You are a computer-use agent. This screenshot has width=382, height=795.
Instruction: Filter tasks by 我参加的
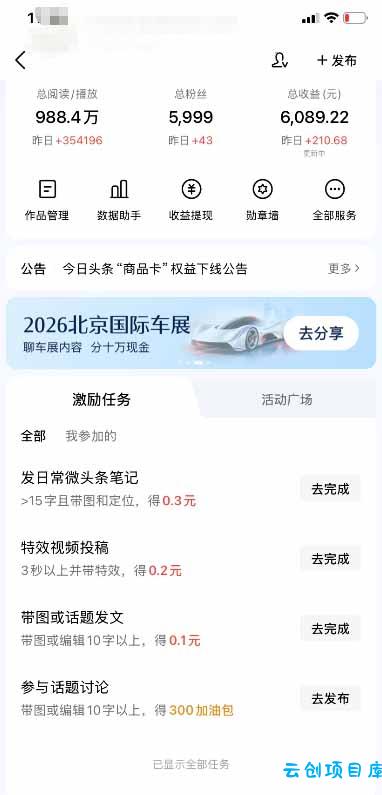[x=91, y=436]
